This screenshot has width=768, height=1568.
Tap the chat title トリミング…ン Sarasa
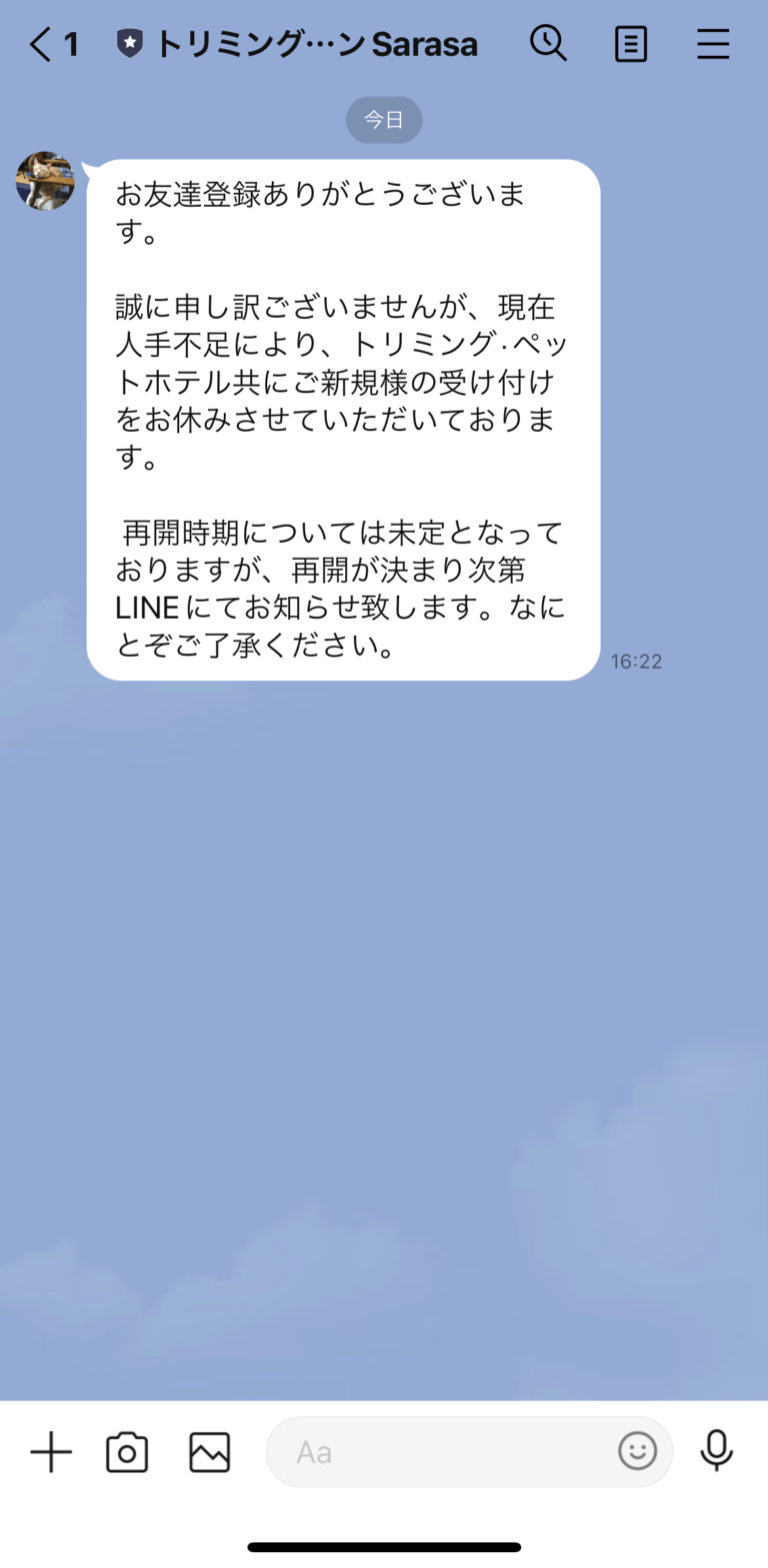pos(315,43)
